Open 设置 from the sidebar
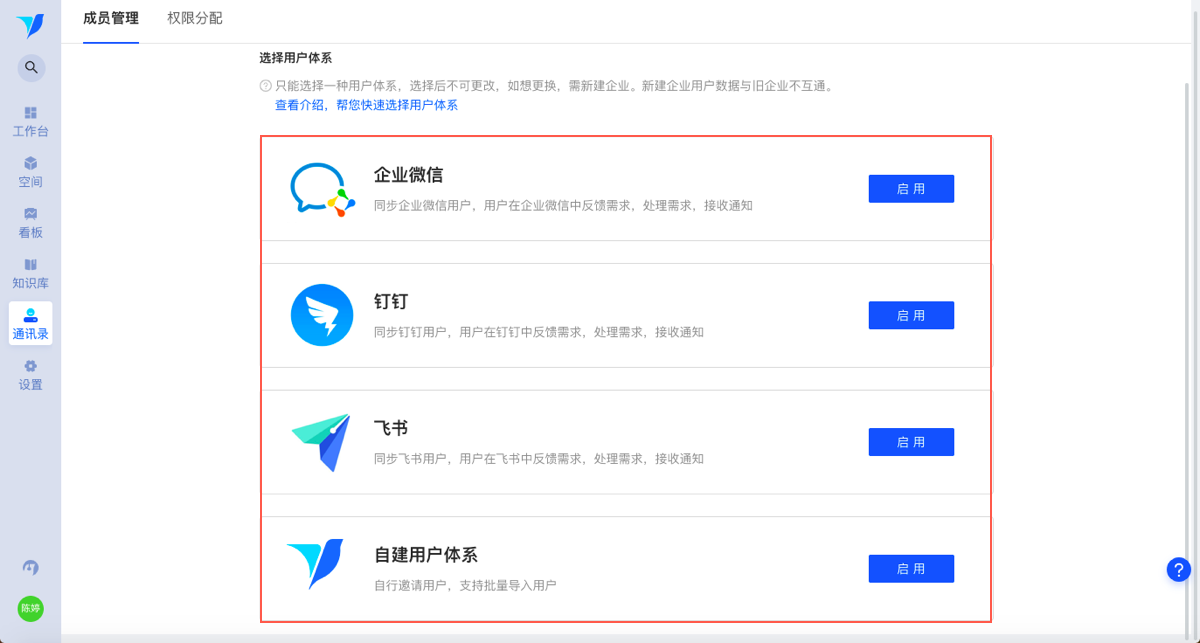The image size is (1200, 643). click(30, 375)
